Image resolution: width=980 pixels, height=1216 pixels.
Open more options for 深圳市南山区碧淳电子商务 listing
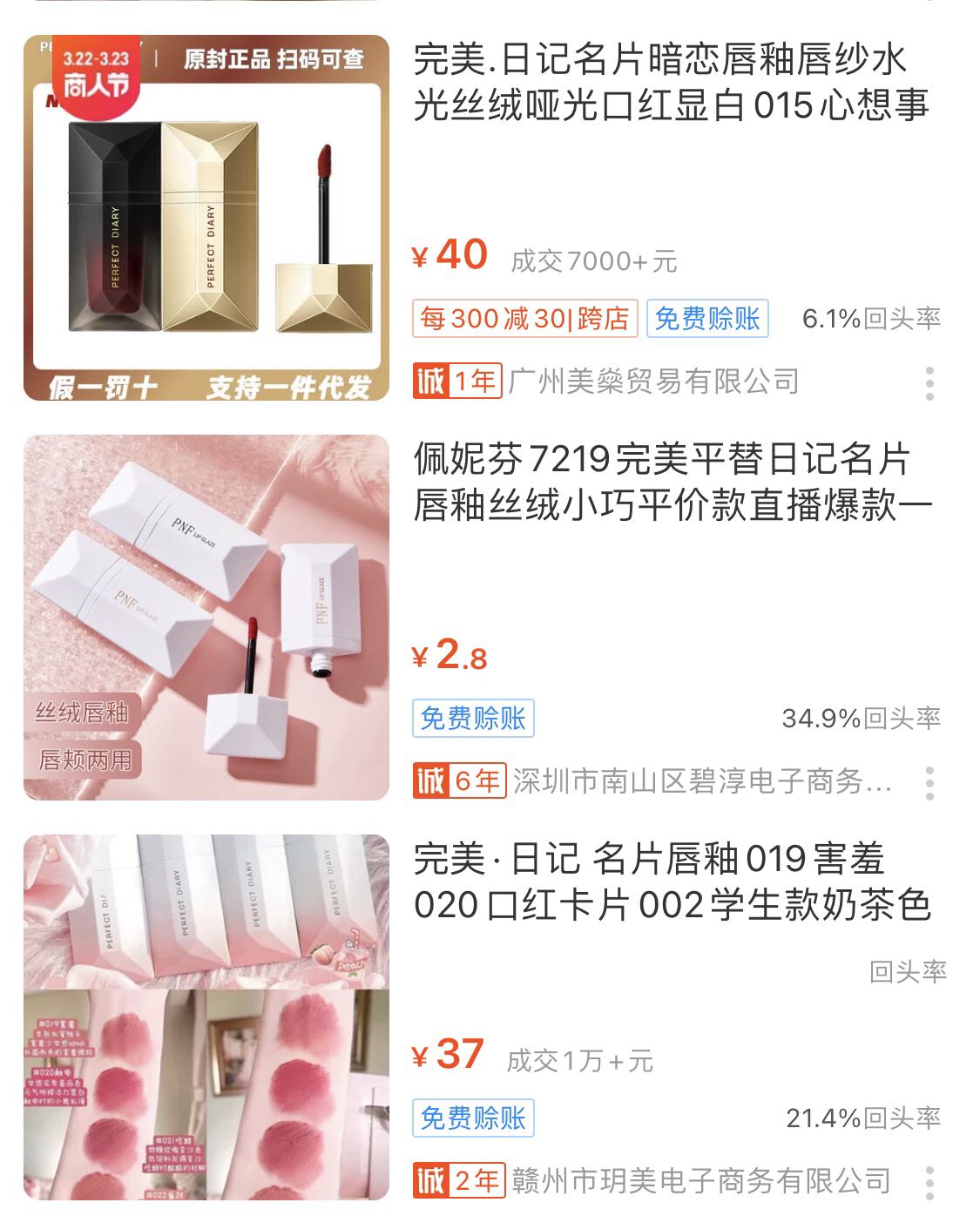(x=929, y=783)
